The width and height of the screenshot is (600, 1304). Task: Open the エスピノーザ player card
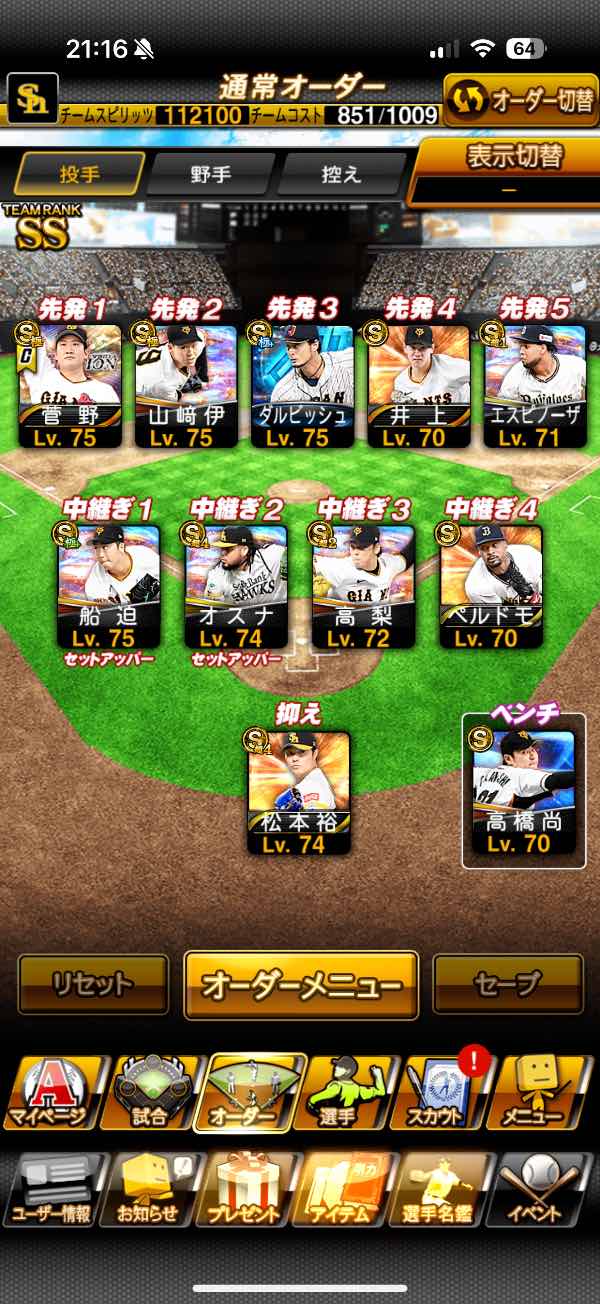535,385
